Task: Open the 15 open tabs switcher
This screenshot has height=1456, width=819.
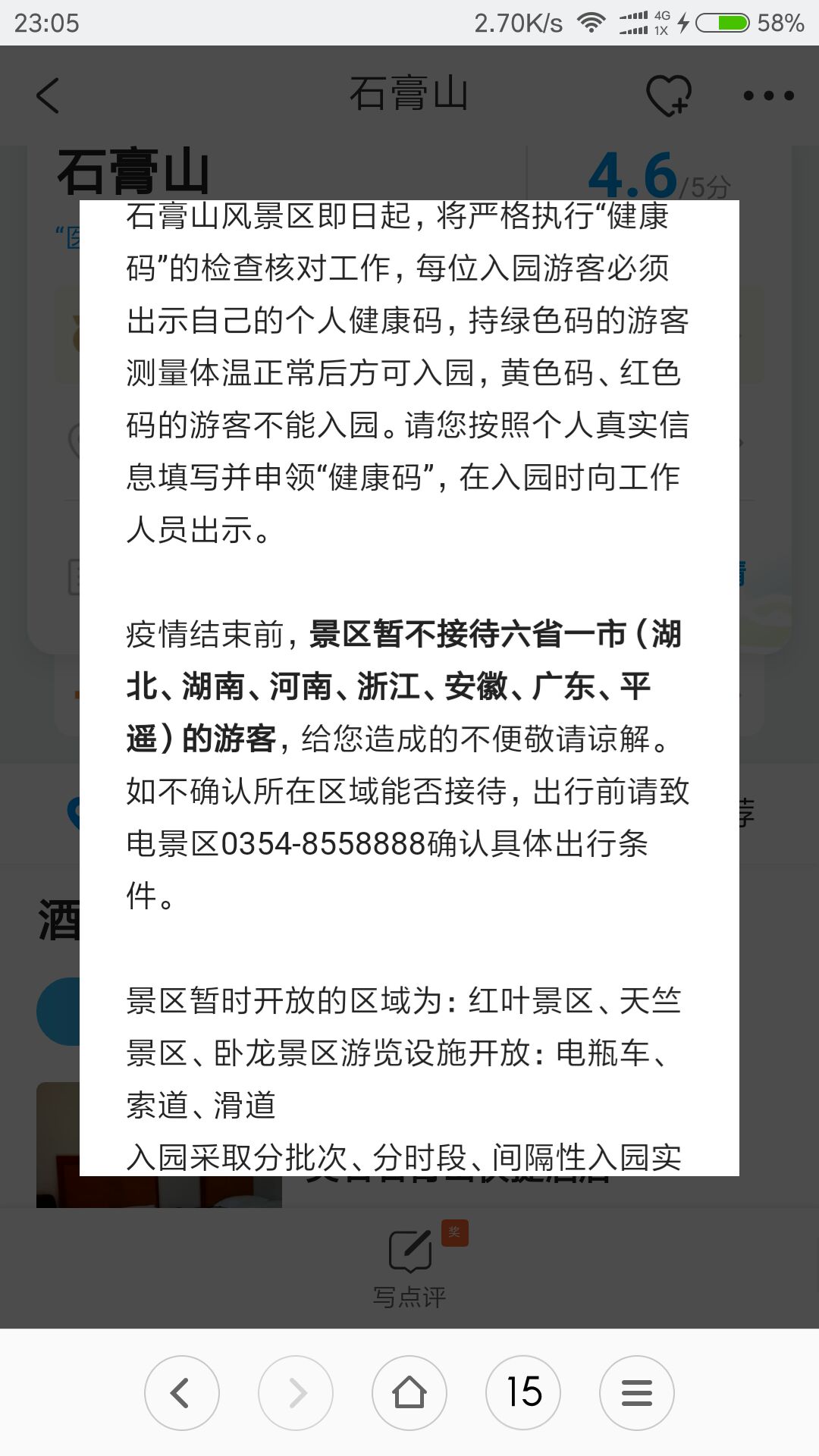Action: point(523,1393)
